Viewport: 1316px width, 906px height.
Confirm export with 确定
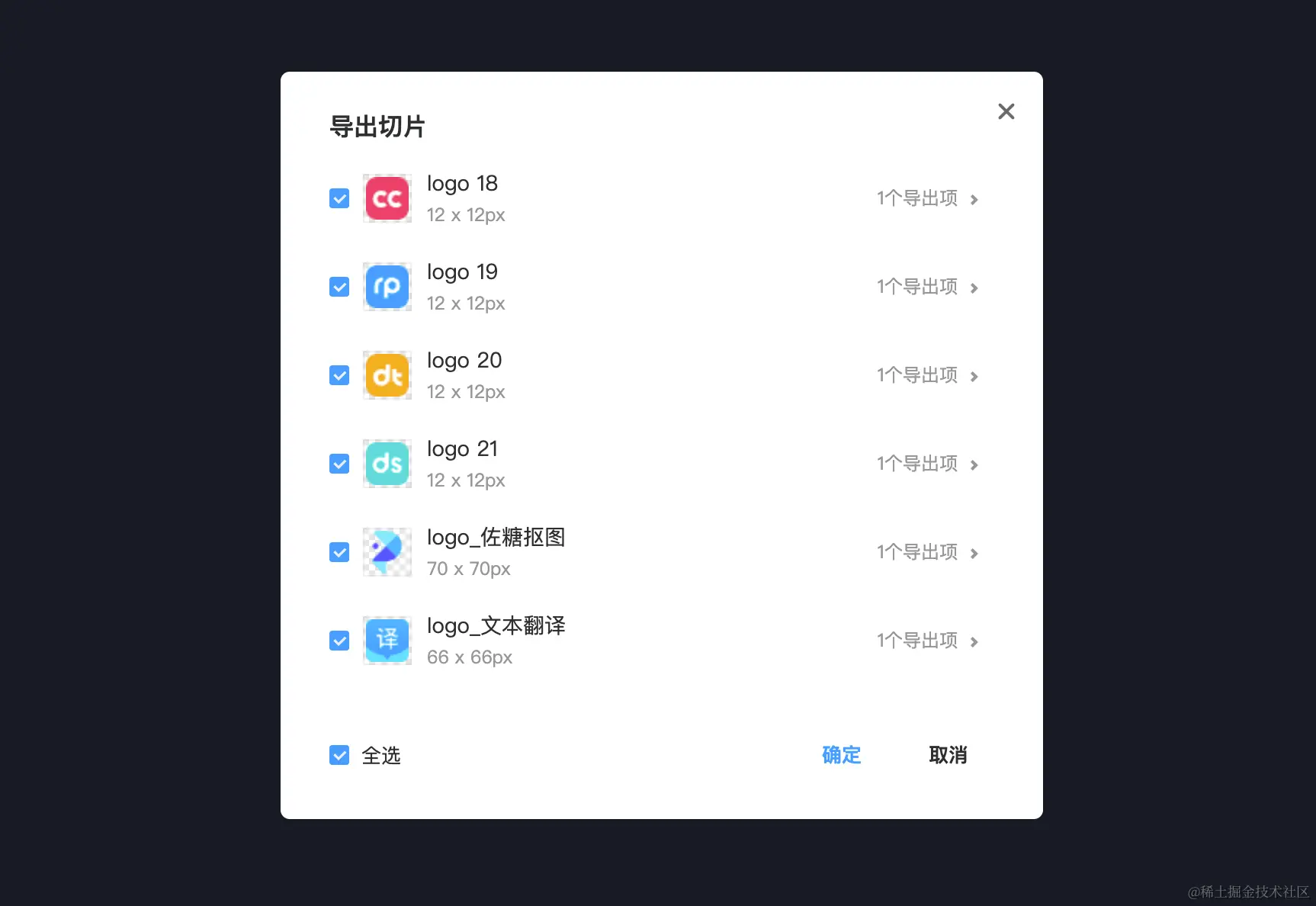(841, 755)
